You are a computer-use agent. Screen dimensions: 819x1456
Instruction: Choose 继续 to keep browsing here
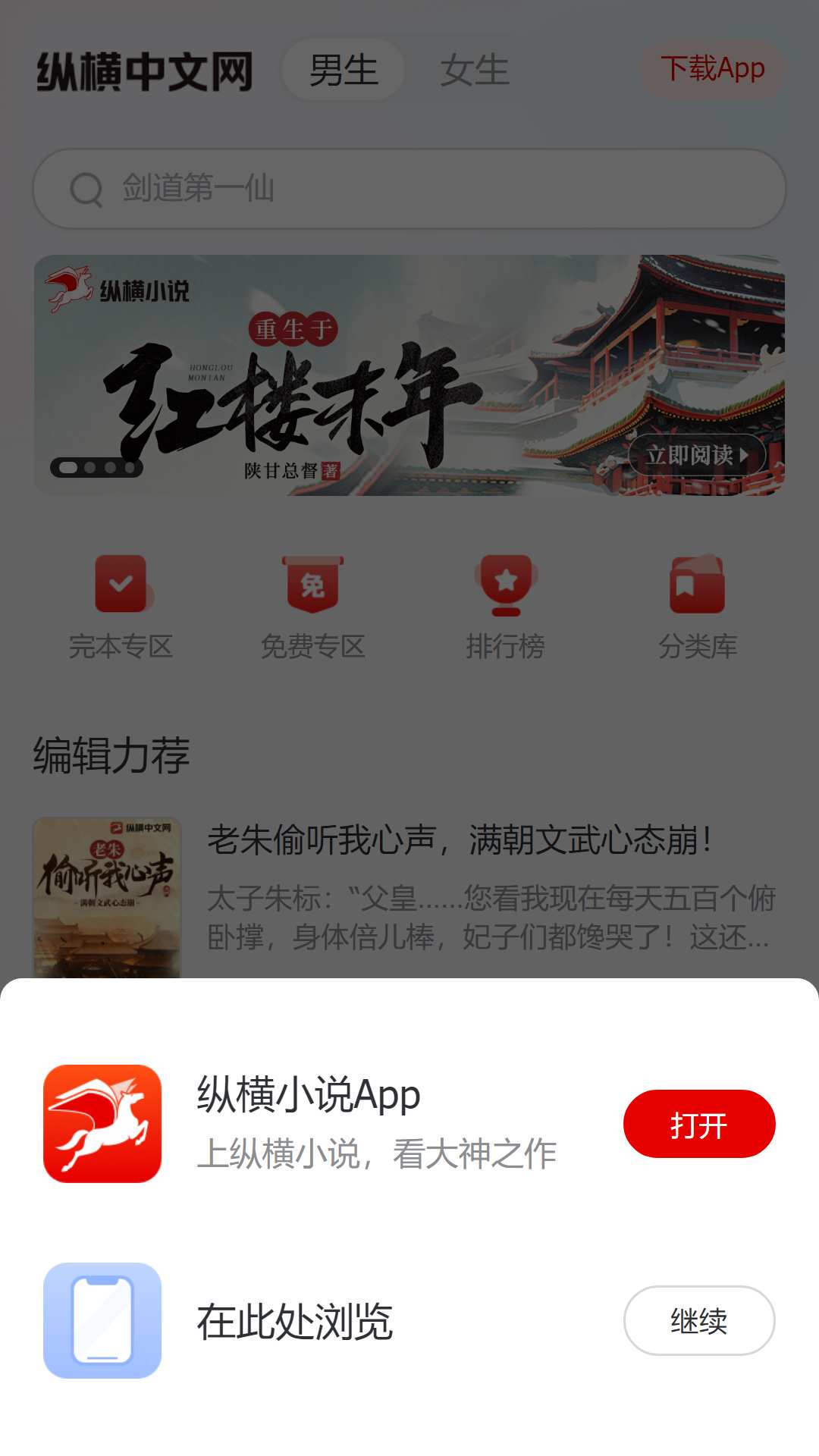(698, 1320)
